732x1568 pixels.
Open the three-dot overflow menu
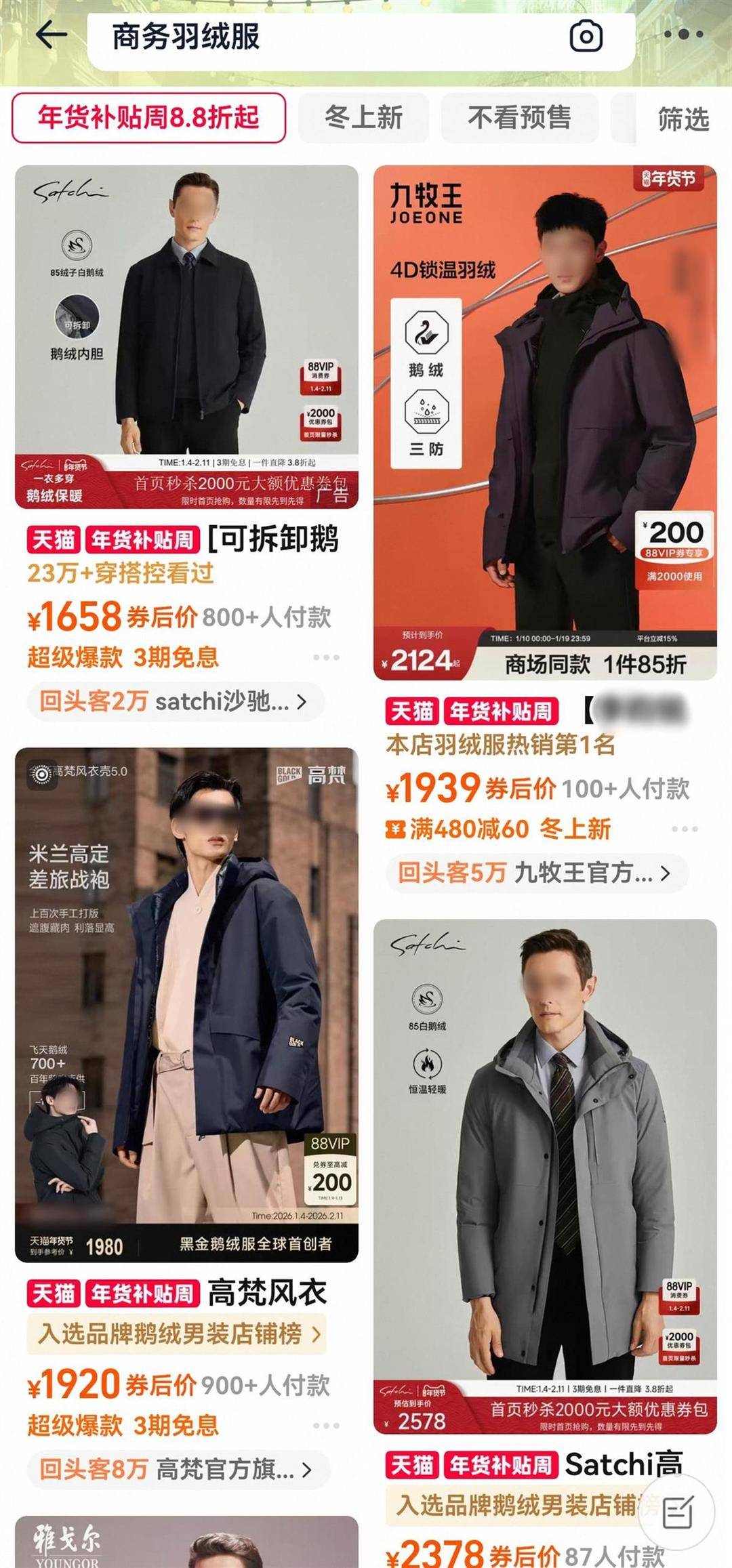click(x=683, y=35)
